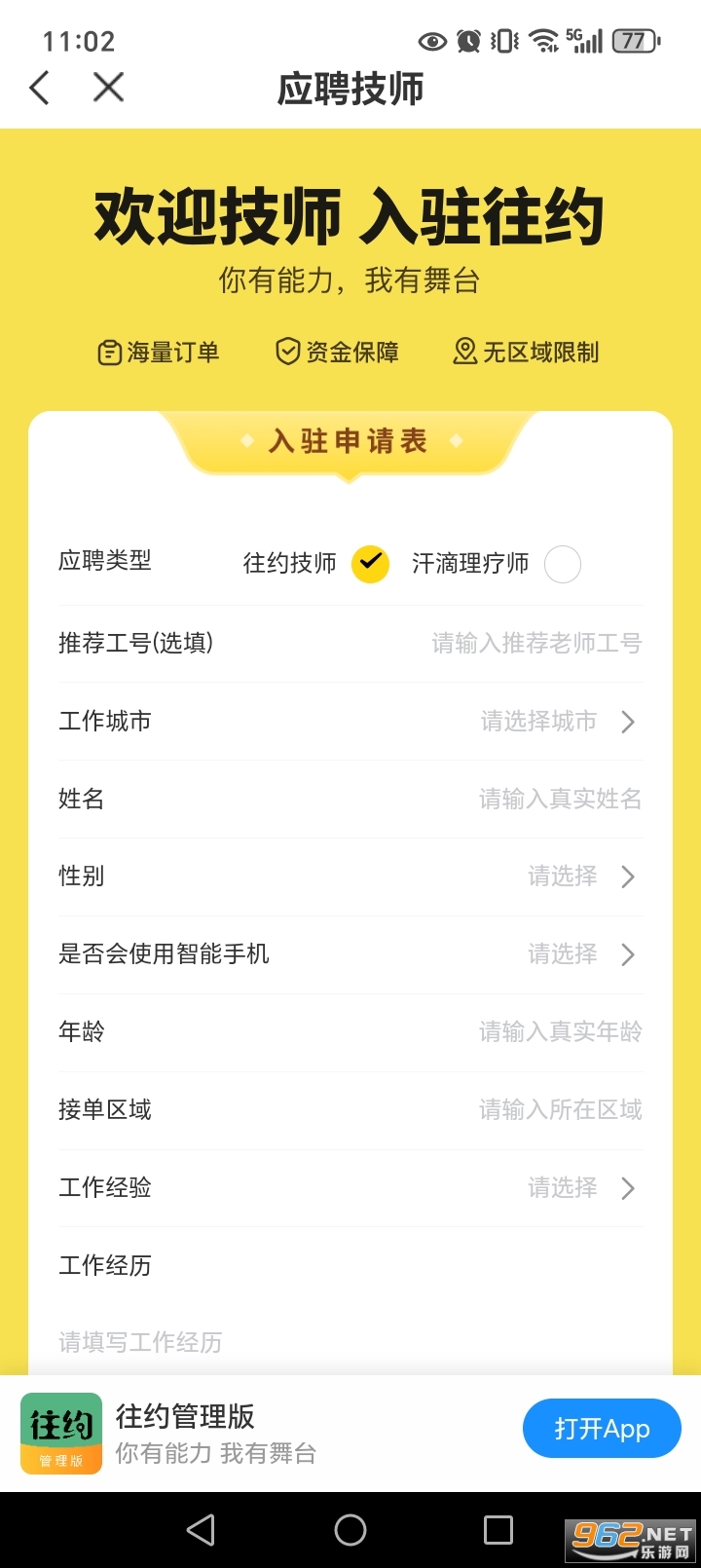
Task: Select the 汗滴理疗师 application type
Action: tap(471, 564)
